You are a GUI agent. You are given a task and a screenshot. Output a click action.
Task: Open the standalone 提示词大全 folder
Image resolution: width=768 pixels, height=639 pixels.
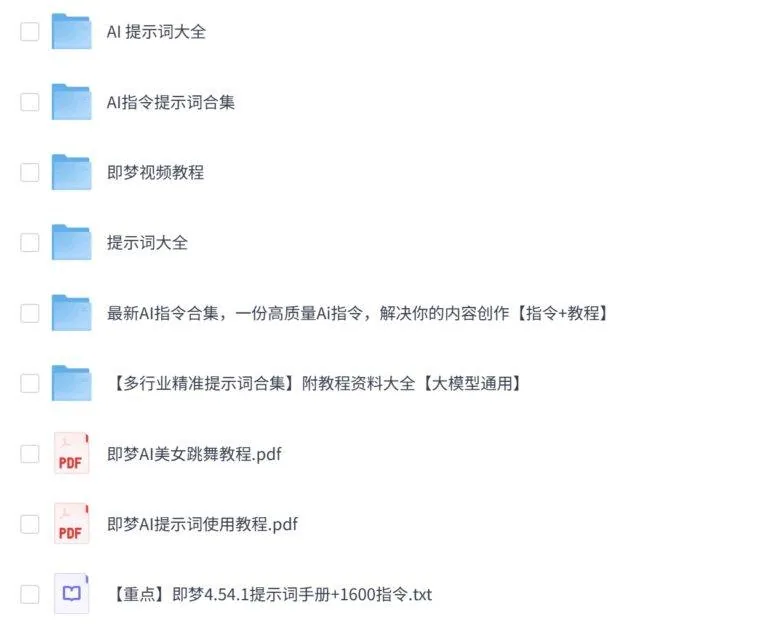point(147,243)
